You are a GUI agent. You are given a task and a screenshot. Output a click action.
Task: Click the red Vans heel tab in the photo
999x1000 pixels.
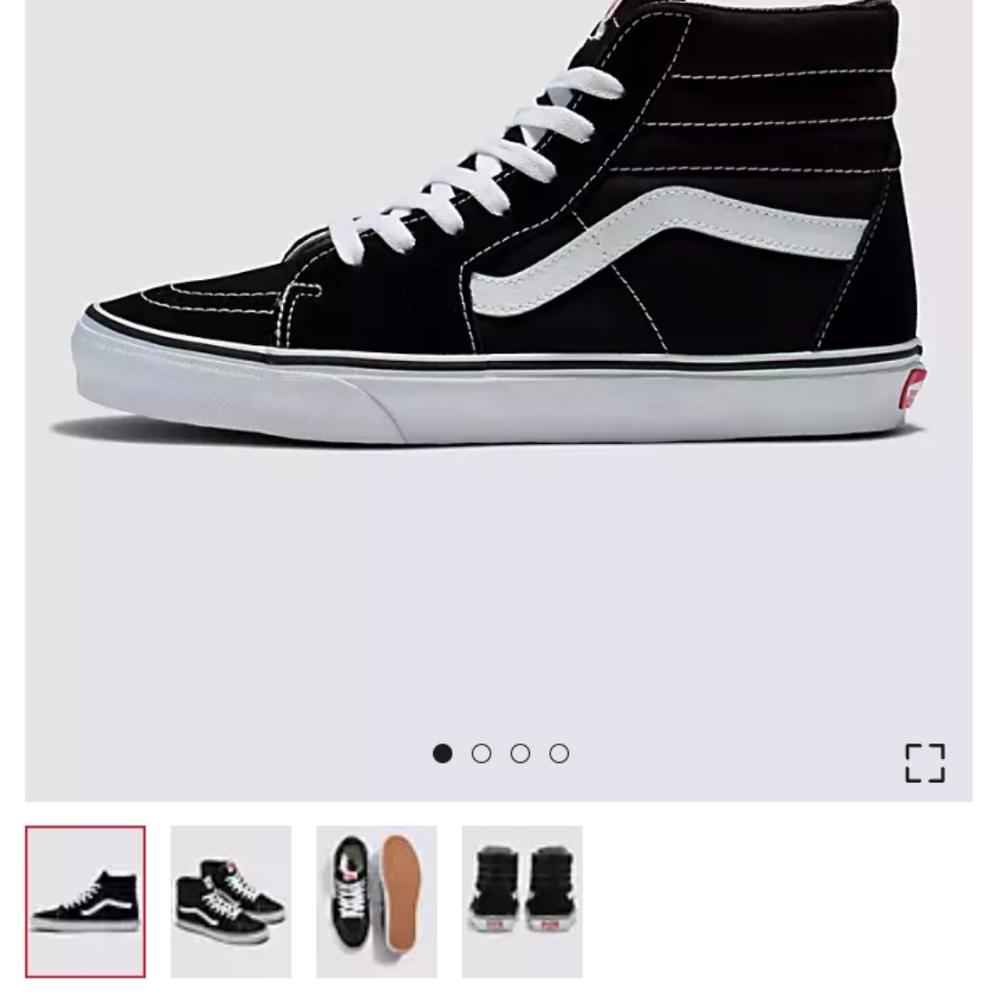pyautogui.click(x=910, y=390)
